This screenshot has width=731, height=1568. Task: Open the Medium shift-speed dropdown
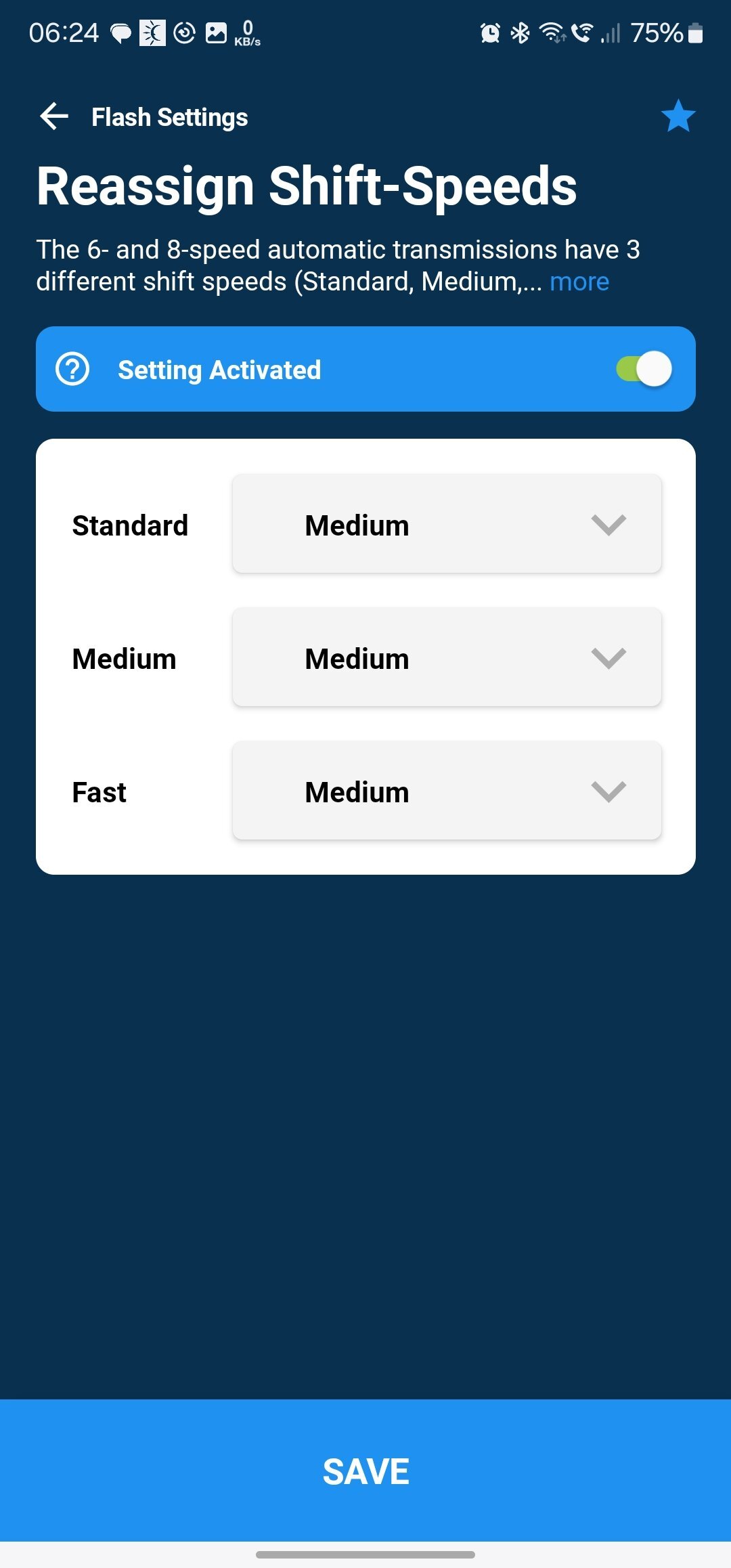[447, 657]
